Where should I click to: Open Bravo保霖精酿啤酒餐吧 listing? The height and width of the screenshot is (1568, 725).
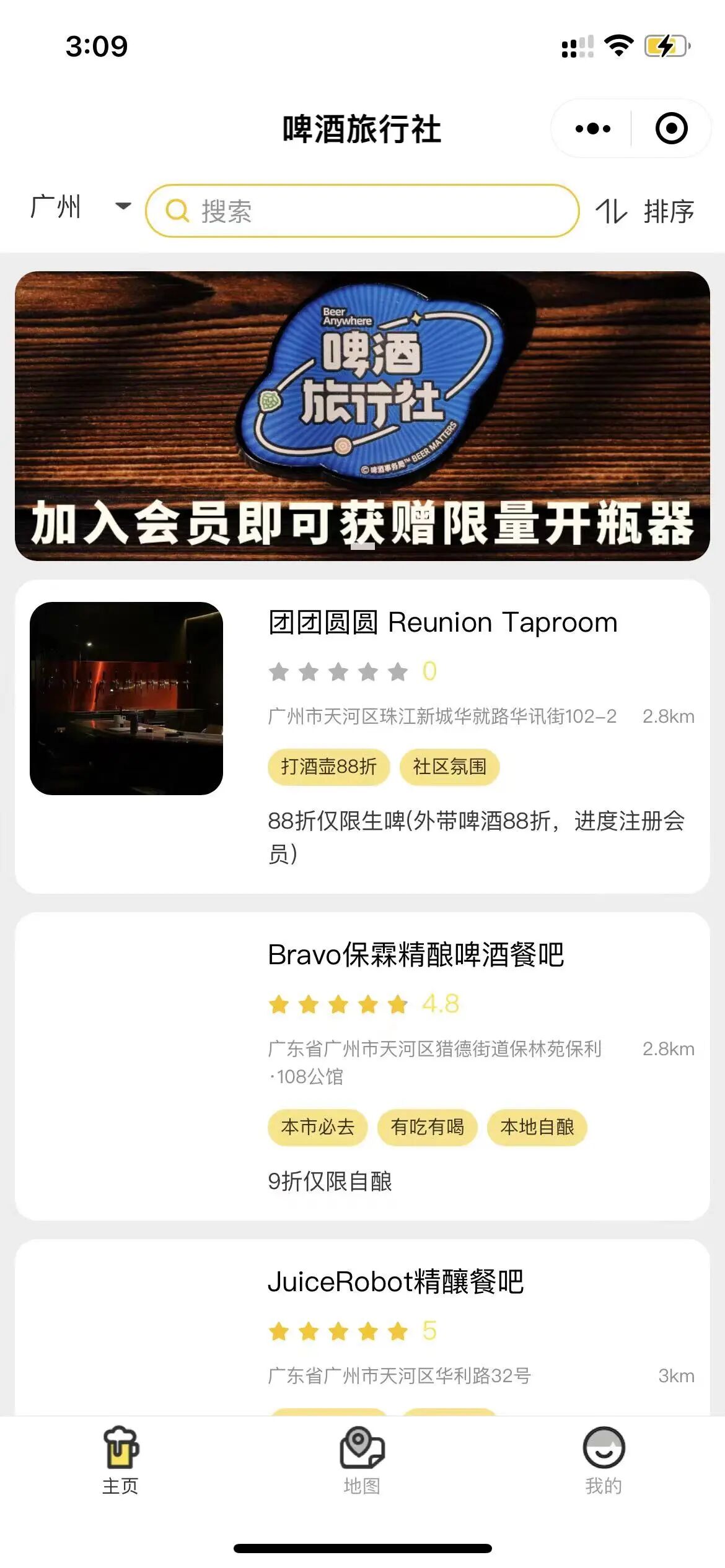pyautogui.click(x=415, y=955)
